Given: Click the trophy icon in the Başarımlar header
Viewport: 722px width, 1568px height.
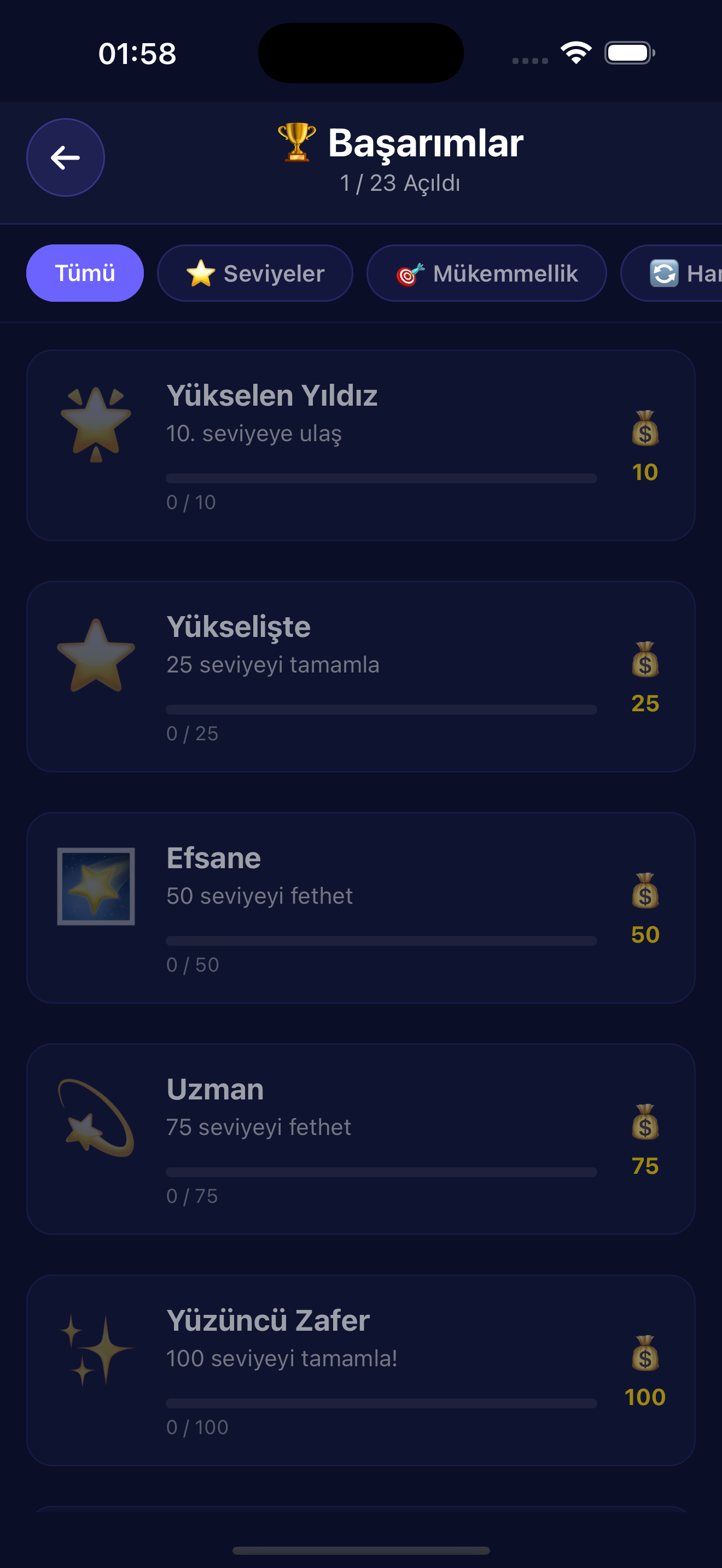Looking at the screenshot, I should (294, 141).
